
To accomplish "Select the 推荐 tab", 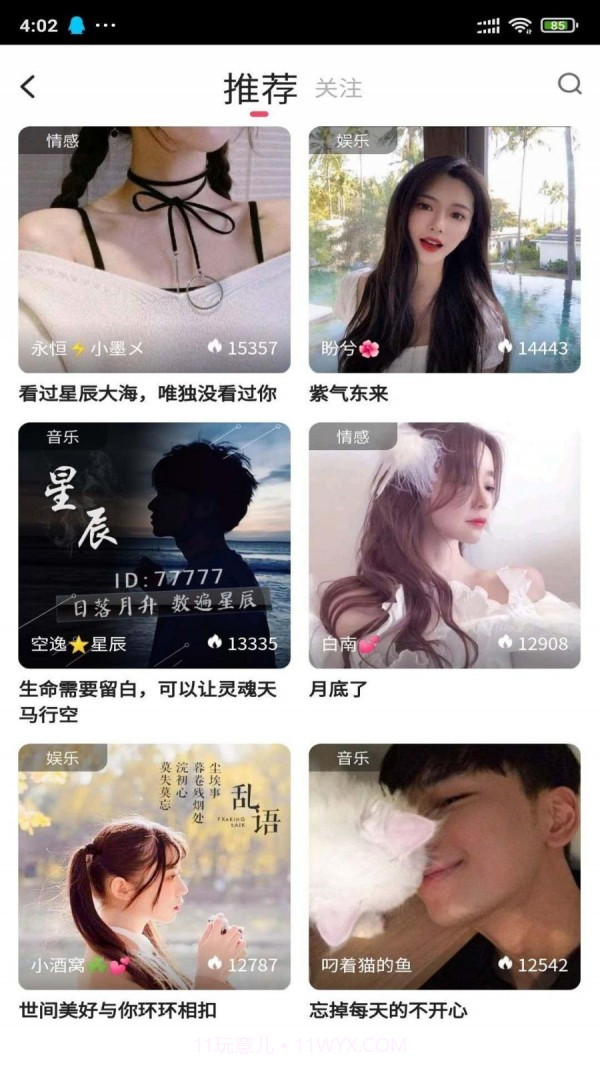I will click(260, 88).
